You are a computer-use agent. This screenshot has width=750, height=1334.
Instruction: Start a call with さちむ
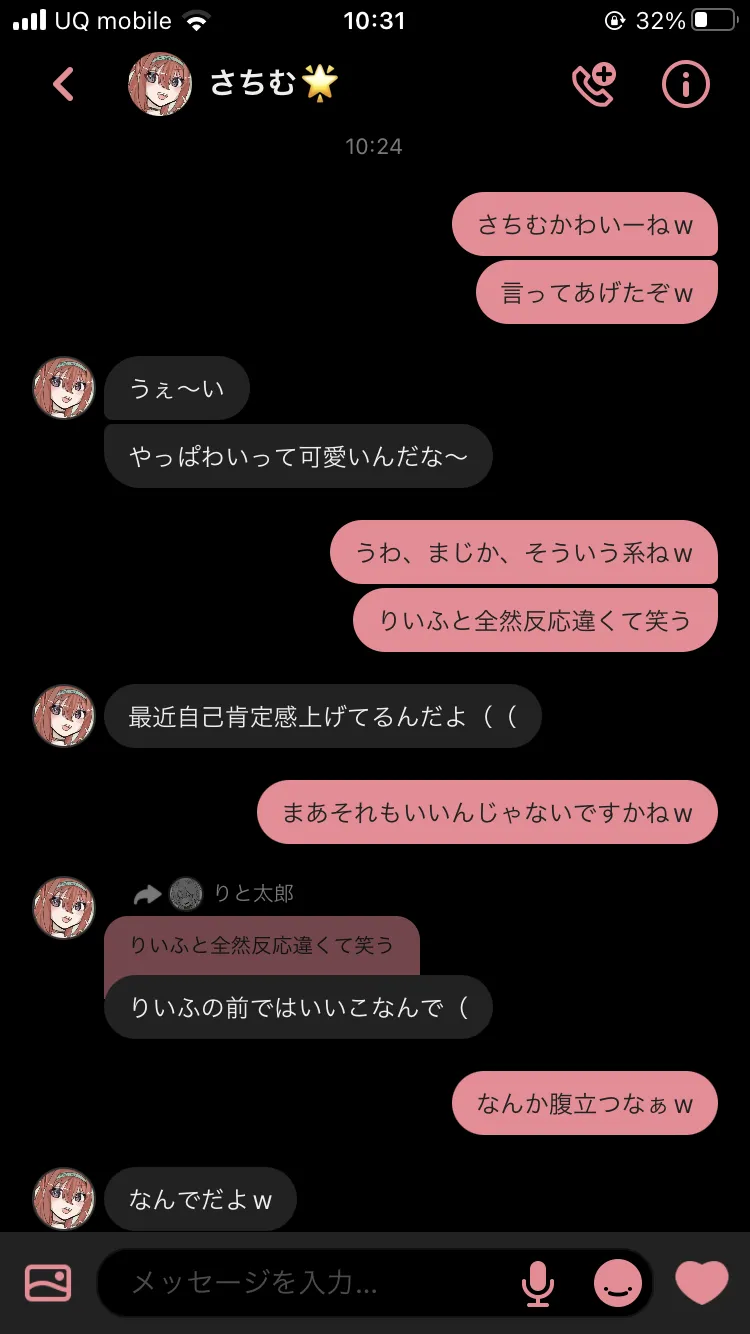(594, 85)
